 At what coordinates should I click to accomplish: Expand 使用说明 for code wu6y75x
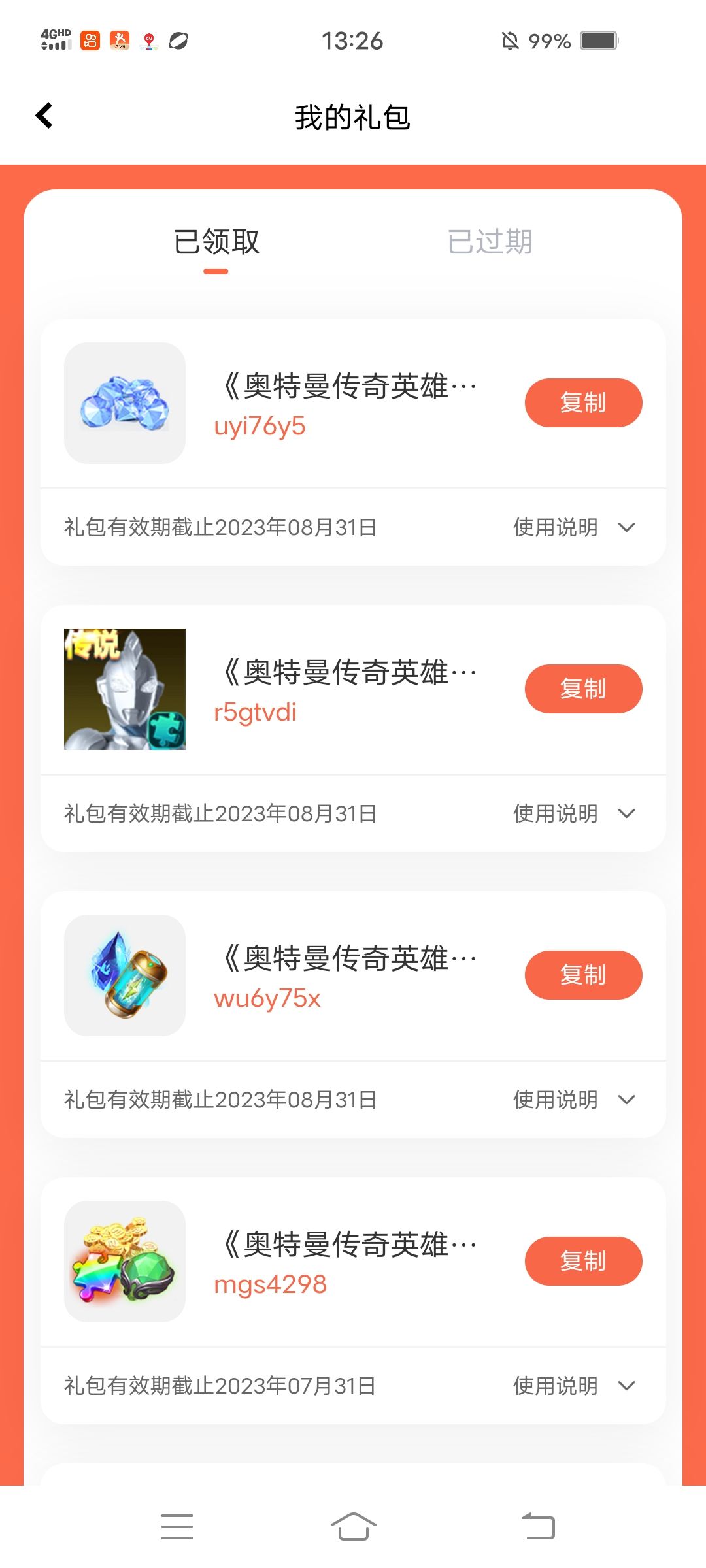[574, 1100]
